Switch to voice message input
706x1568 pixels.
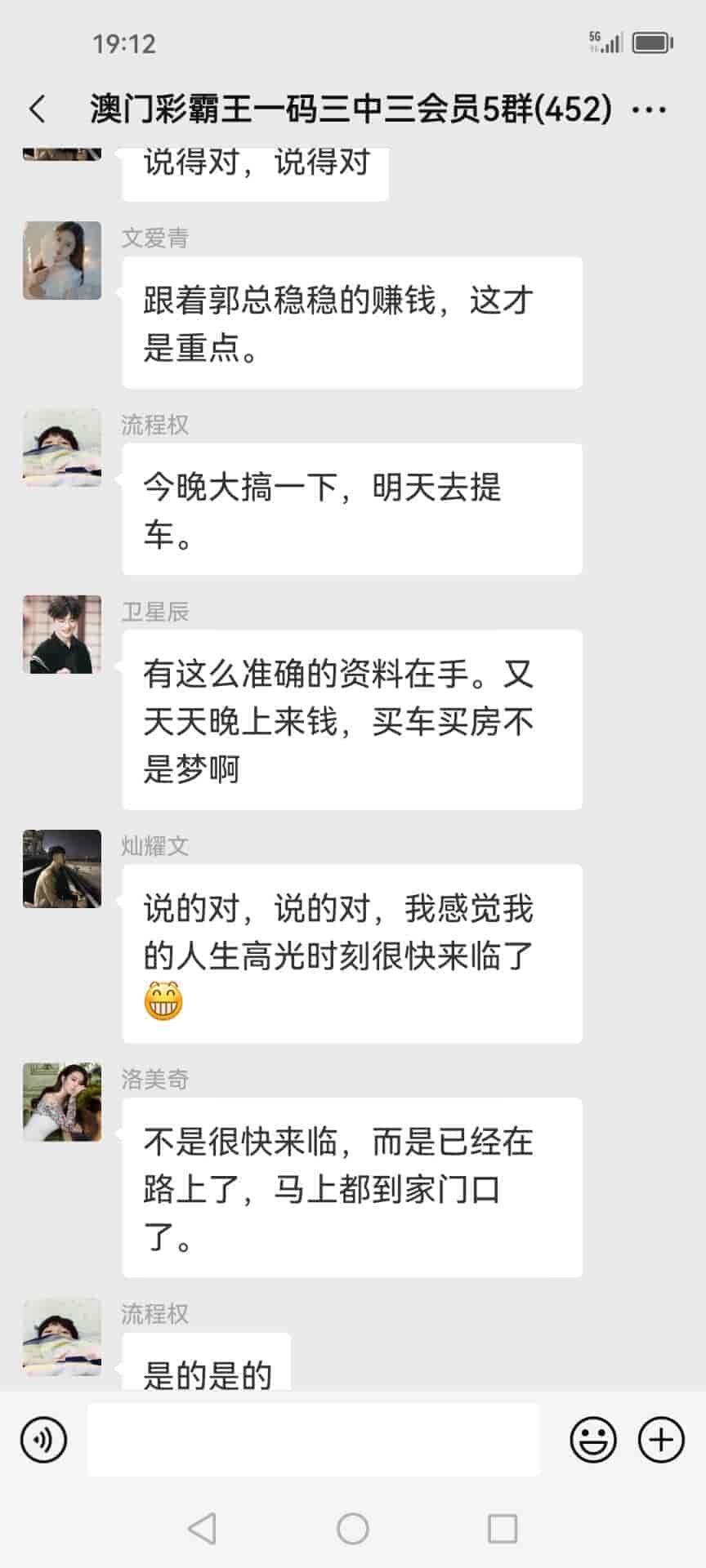(44, 1439)
